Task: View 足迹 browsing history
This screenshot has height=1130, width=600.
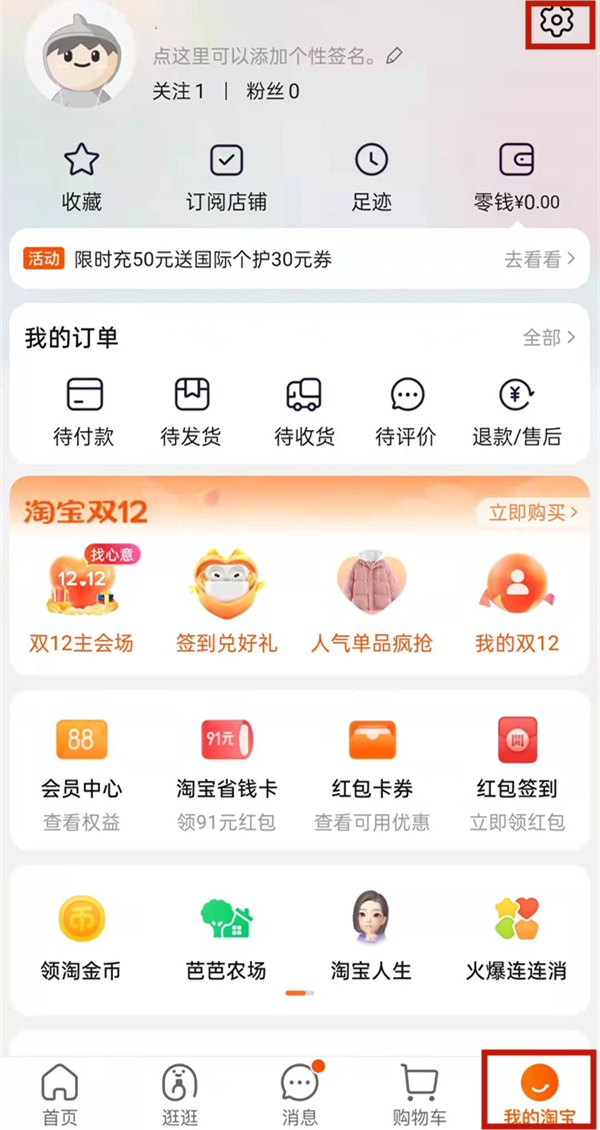Action: pos(372,177)
